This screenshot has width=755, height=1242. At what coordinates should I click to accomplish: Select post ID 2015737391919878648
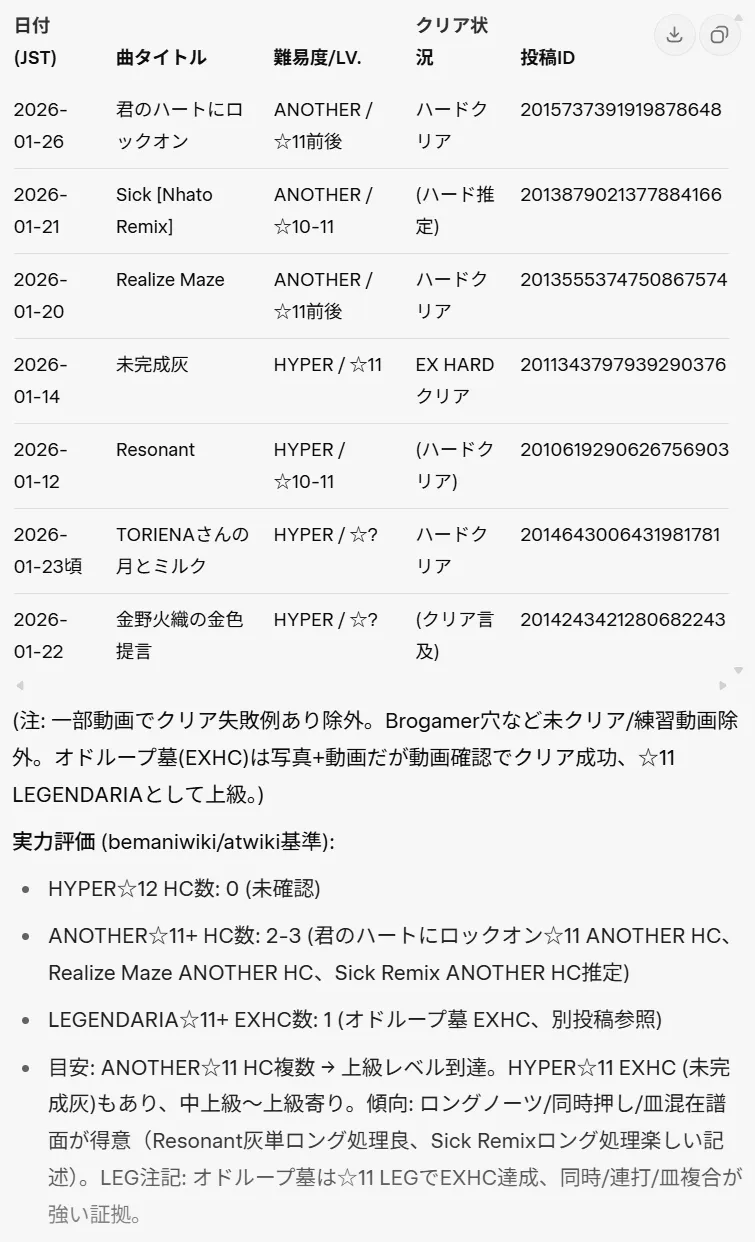point(618,109)
